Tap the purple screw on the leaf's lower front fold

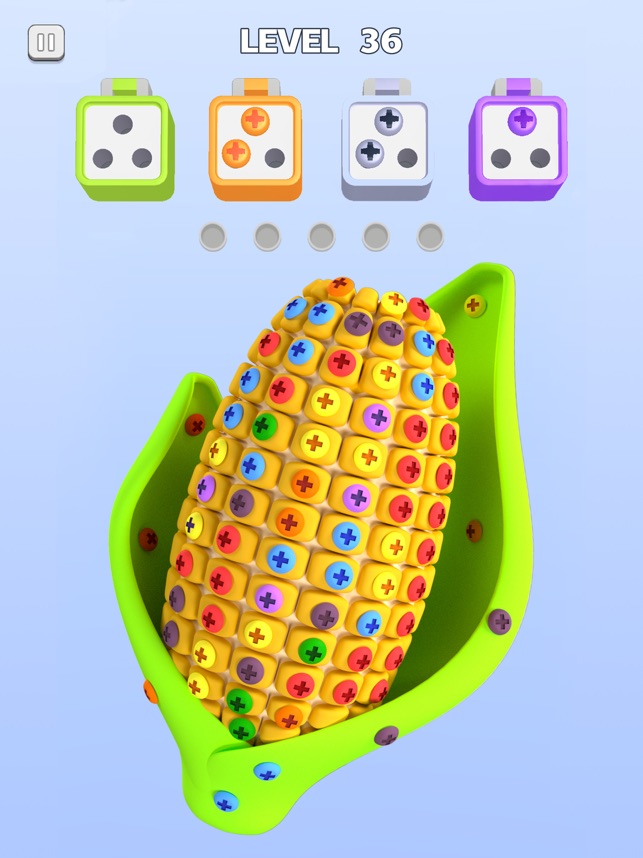[x=386, y=736]
